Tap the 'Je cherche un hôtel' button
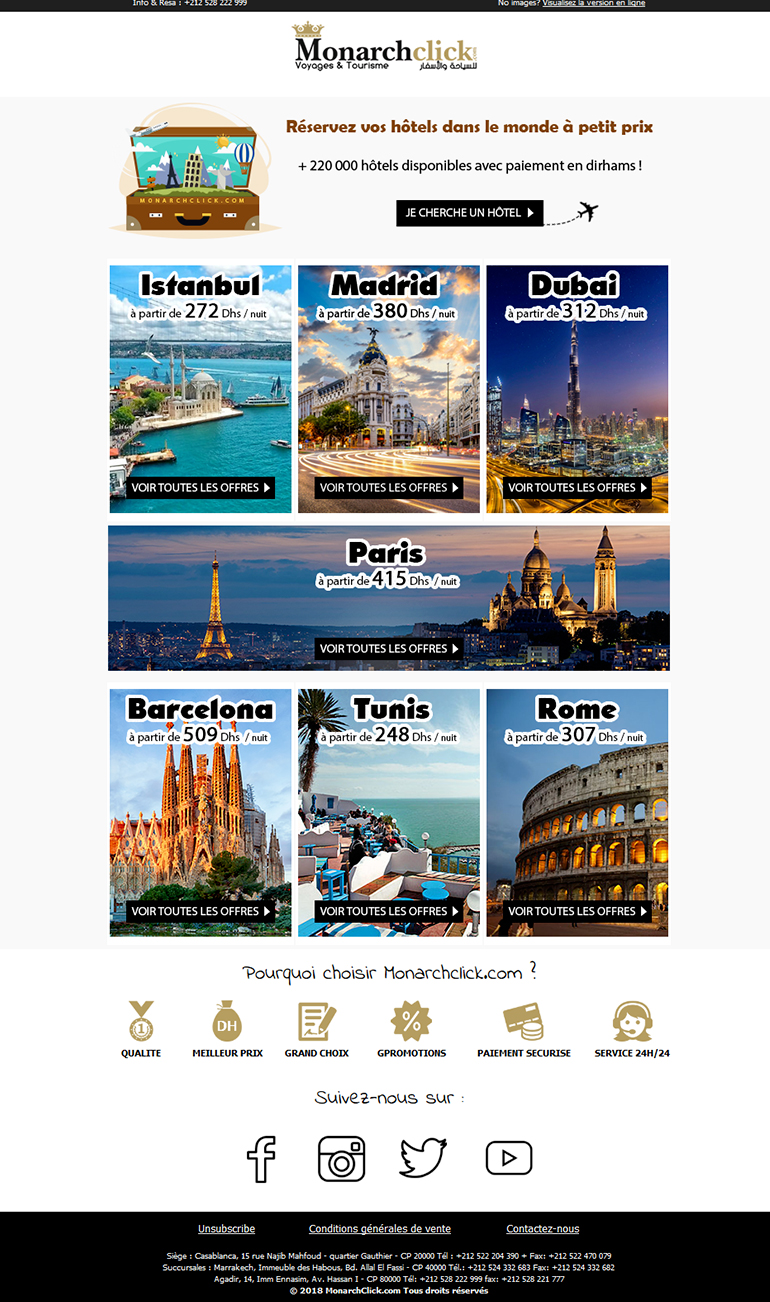The image size is (770, 1302). (470, 212)
